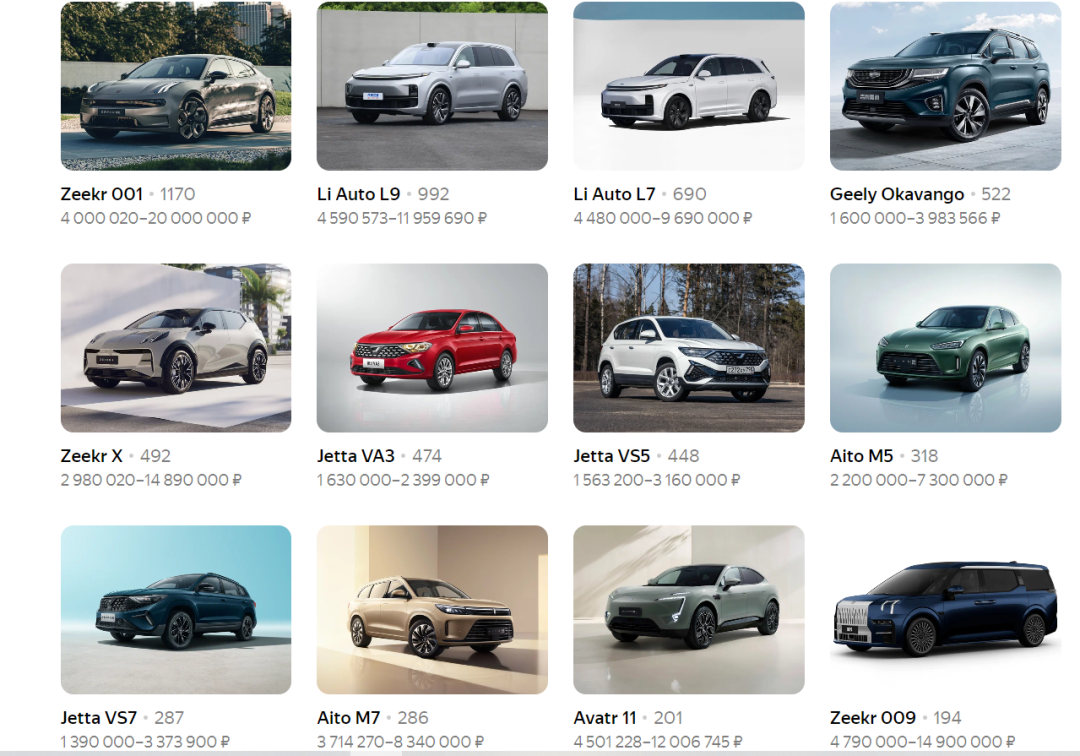Tap the Zeekr X car tile

[x=176, y=348]
